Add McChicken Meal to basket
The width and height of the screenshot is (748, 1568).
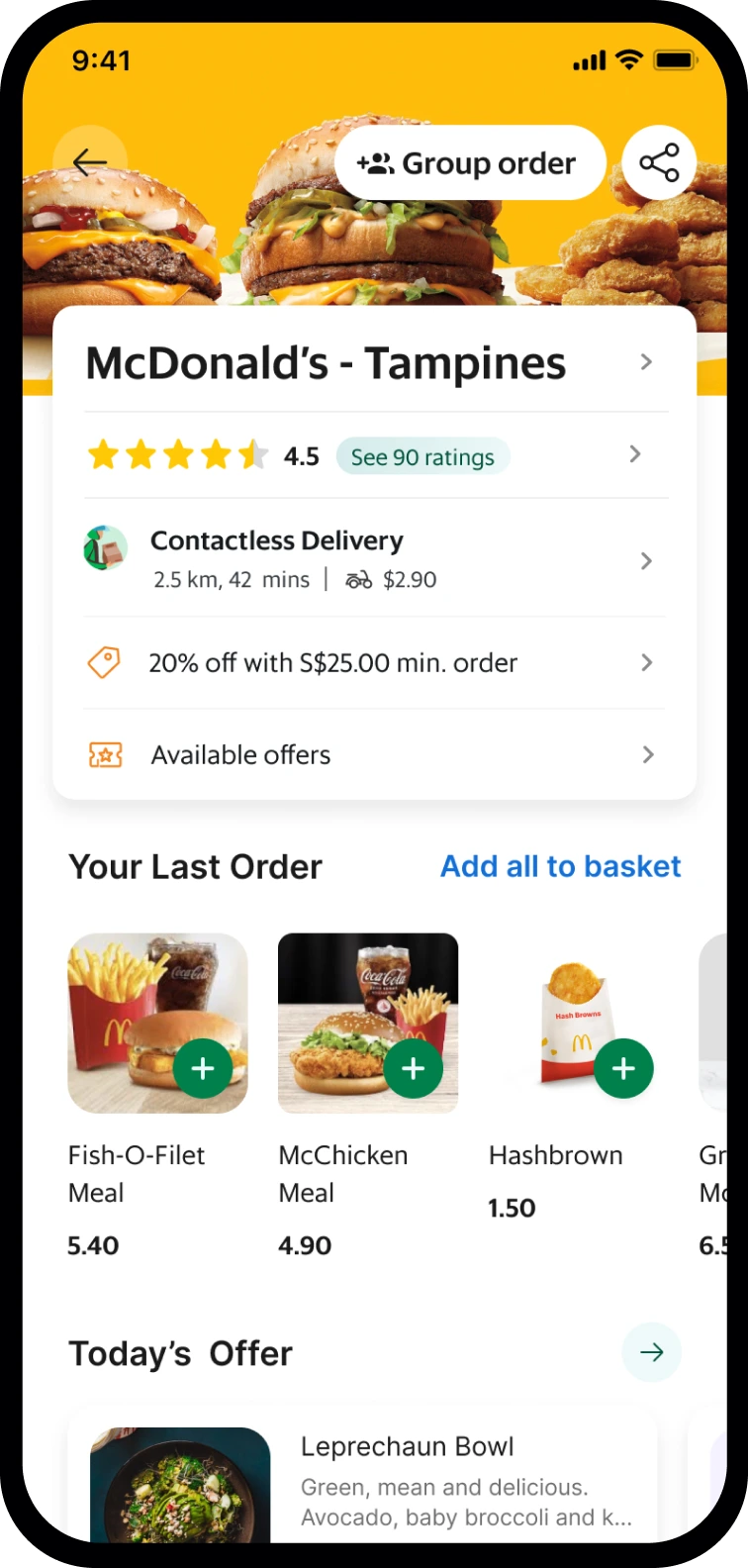414,1068
